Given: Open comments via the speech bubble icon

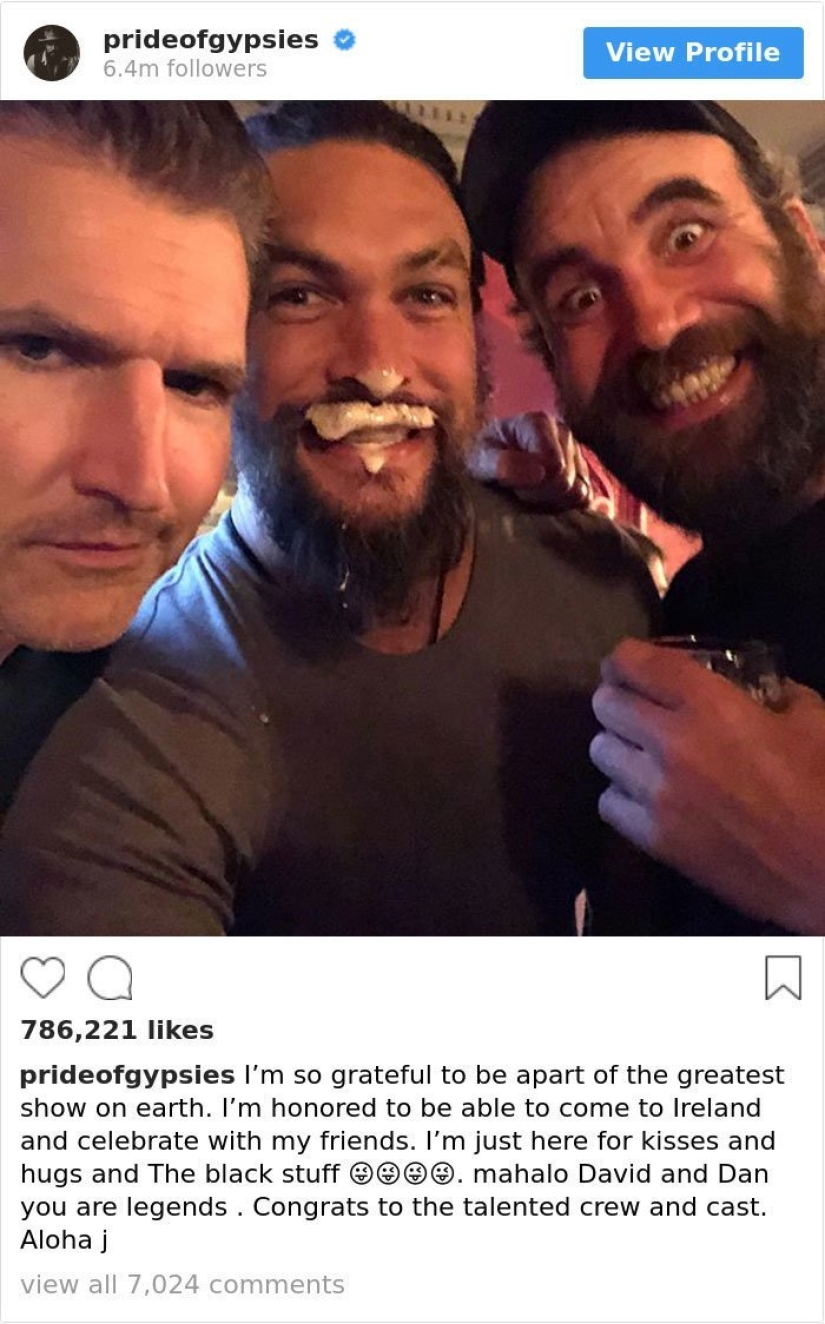Looking at the screenshot, I should [112, 977].
